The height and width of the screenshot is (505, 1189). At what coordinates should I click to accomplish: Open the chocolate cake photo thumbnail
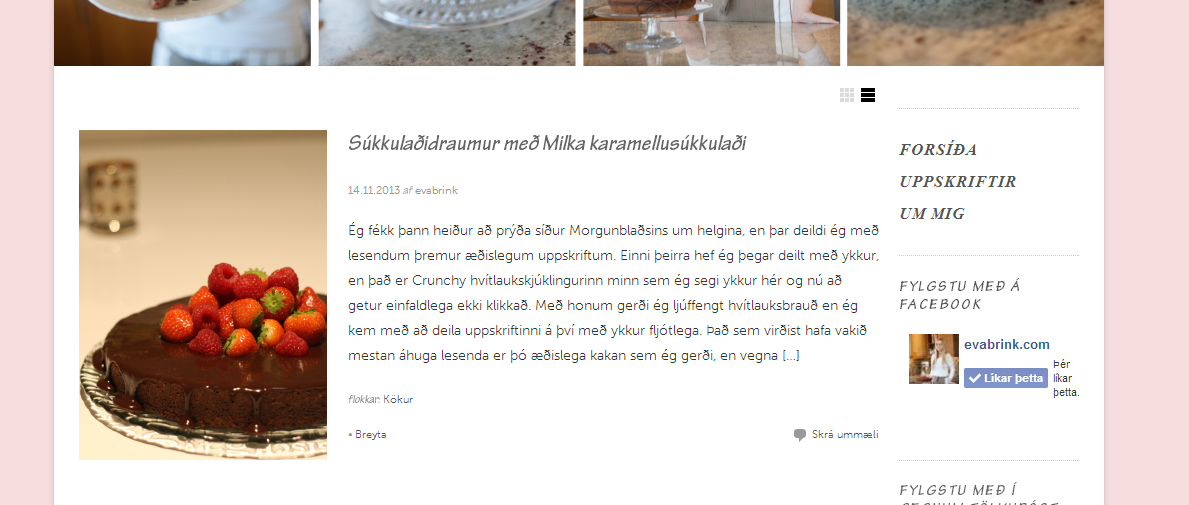point(203,294)
